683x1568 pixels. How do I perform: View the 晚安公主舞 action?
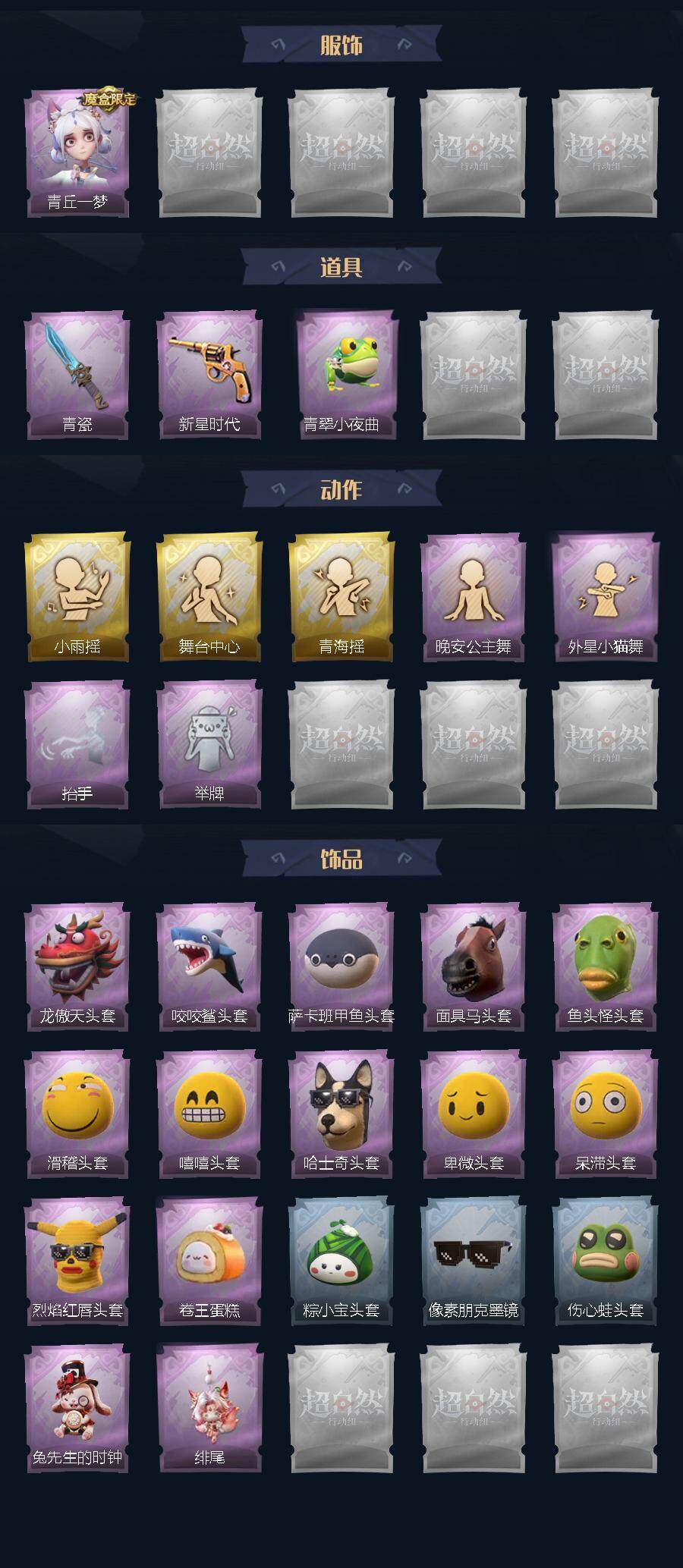coord(473,598)
